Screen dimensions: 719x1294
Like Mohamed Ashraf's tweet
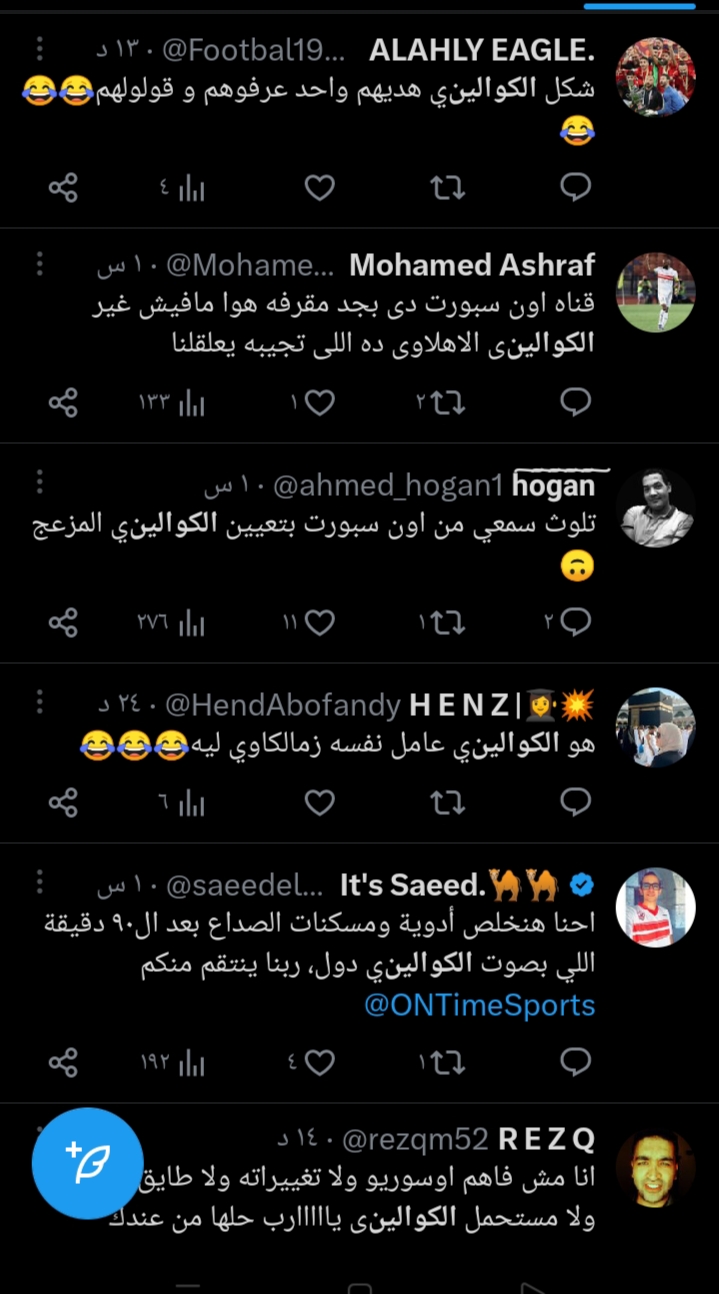point(319,403)
